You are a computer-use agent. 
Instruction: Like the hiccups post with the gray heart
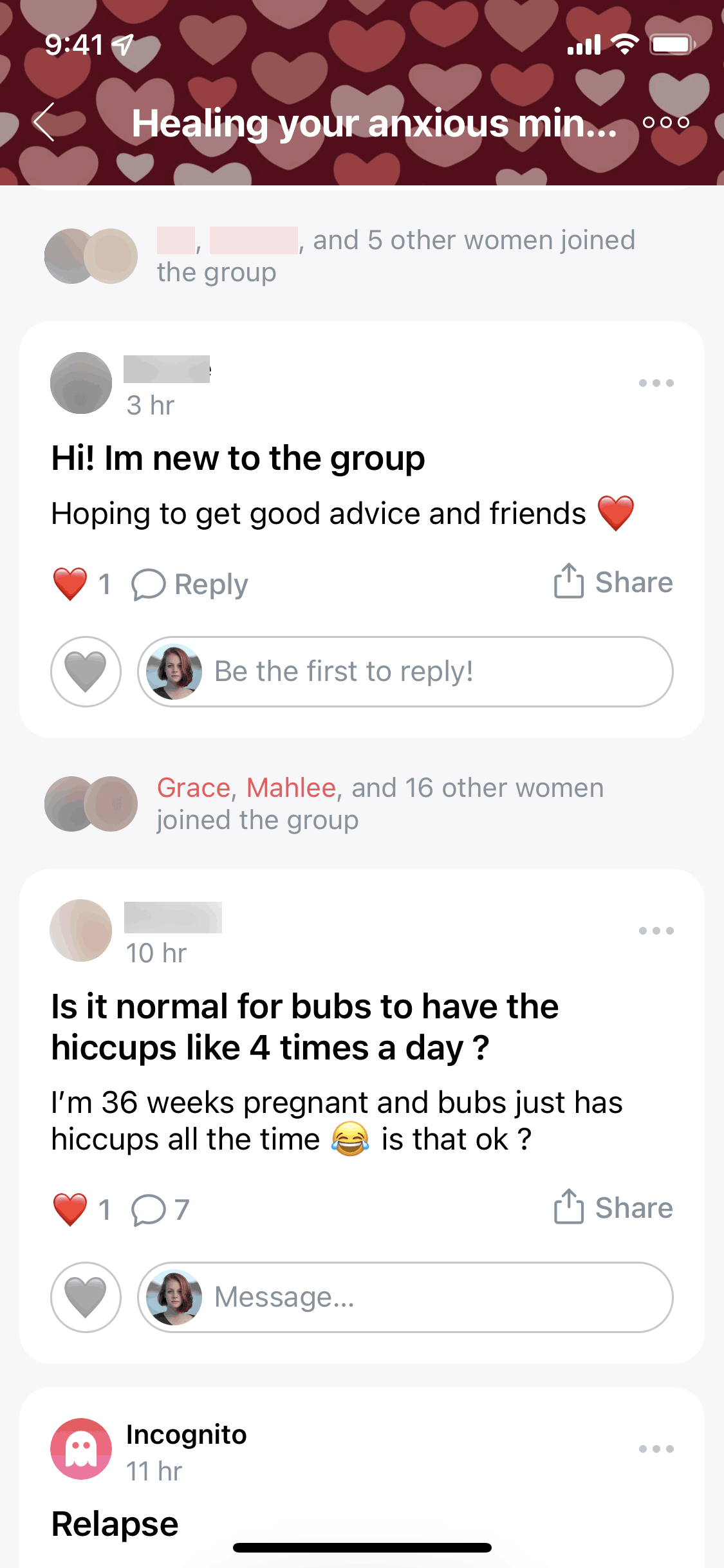coord(86,1297)
